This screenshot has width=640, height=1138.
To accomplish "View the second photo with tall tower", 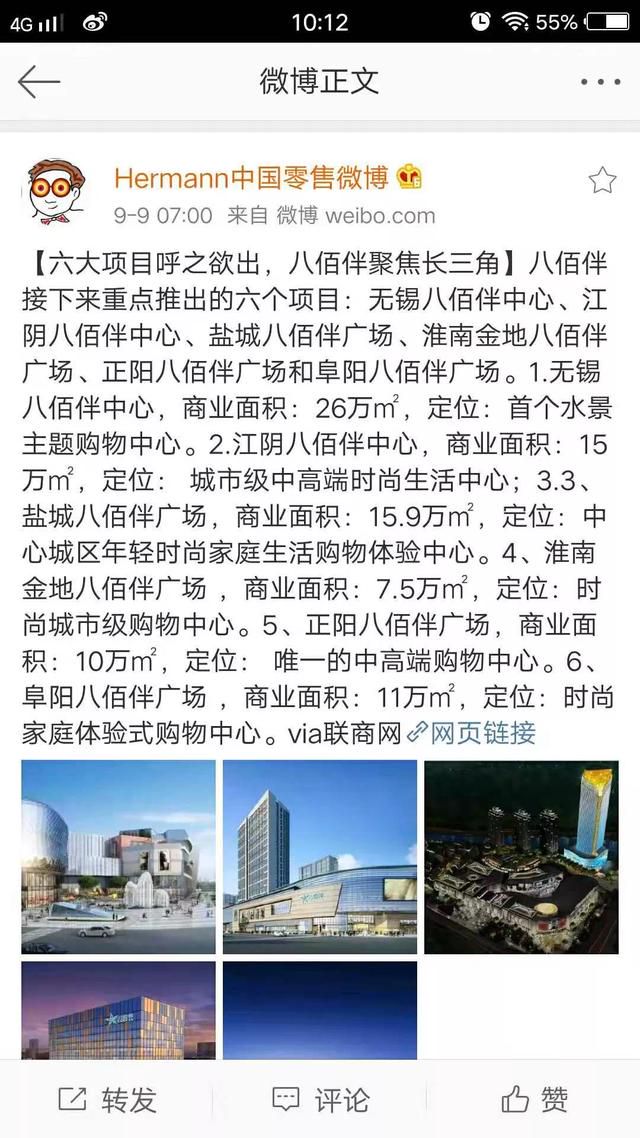I will pyautogui.click(x=320, y=856).
